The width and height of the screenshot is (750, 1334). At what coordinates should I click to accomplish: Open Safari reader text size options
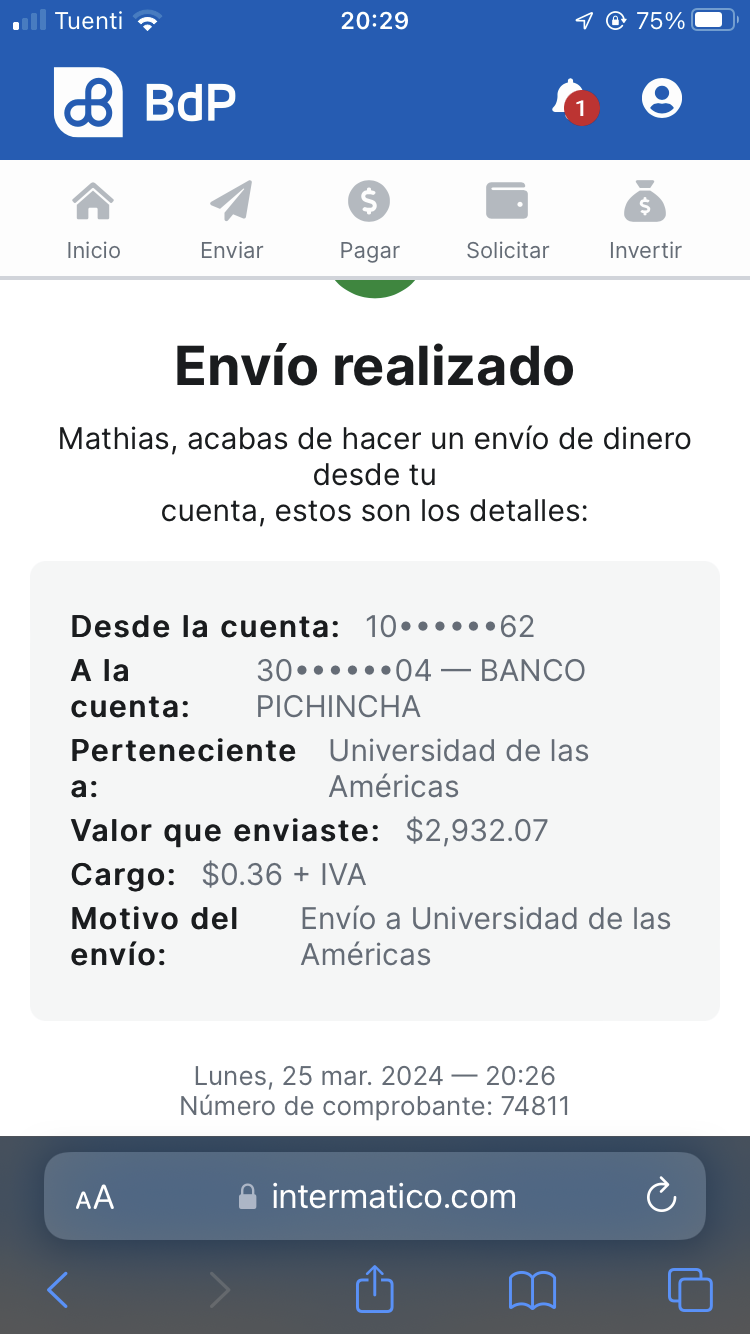coord(95,1197)
